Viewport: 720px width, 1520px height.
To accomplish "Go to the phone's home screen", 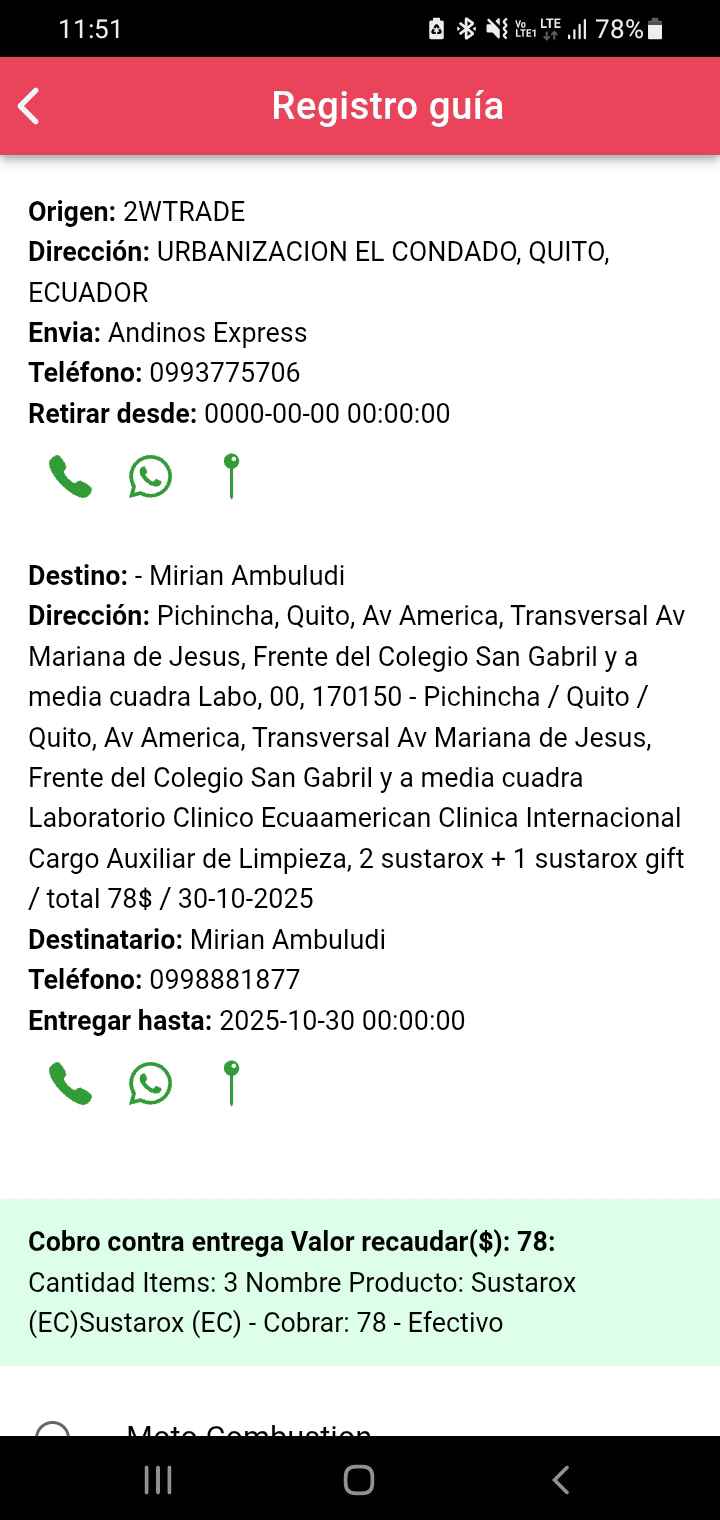I will (x=359, y=1480).
